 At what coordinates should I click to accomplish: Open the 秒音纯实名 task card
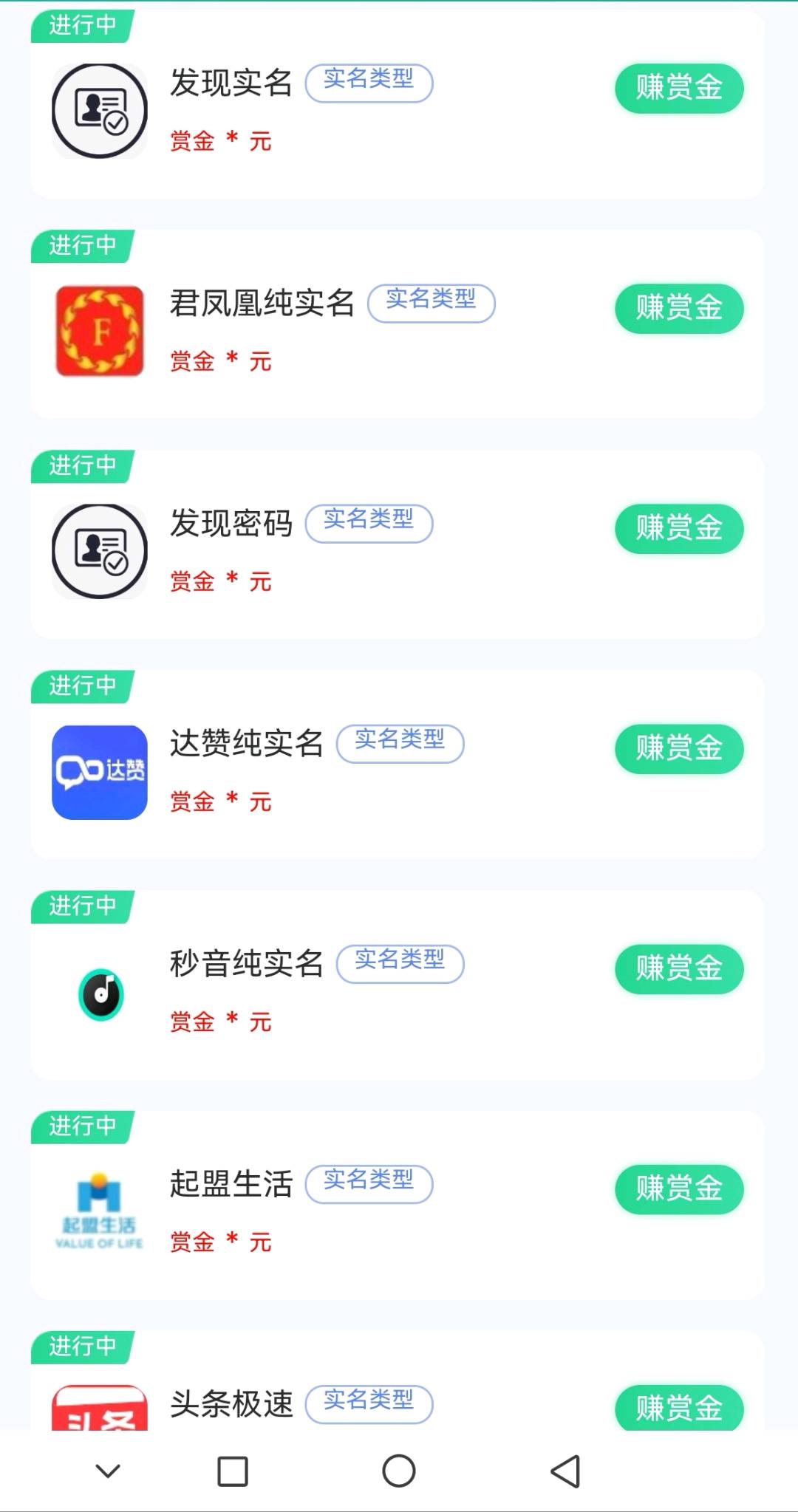[x=398, y=985]
